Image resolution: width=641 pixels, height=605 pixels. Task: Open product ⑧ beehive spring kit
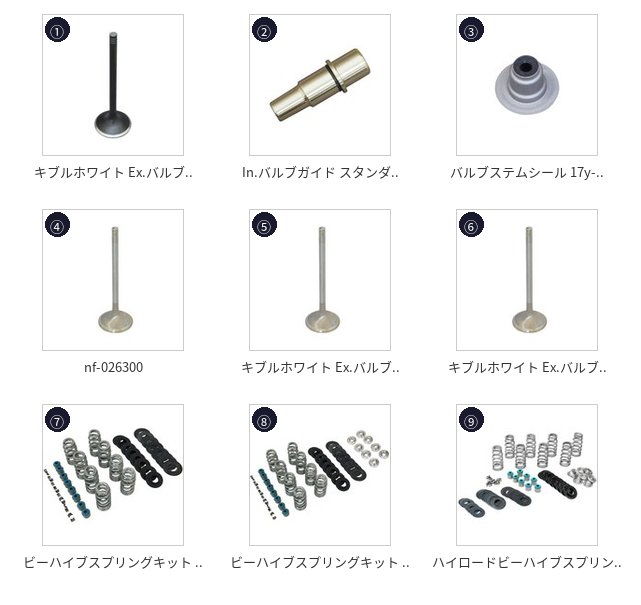click(x=320, y=475)
